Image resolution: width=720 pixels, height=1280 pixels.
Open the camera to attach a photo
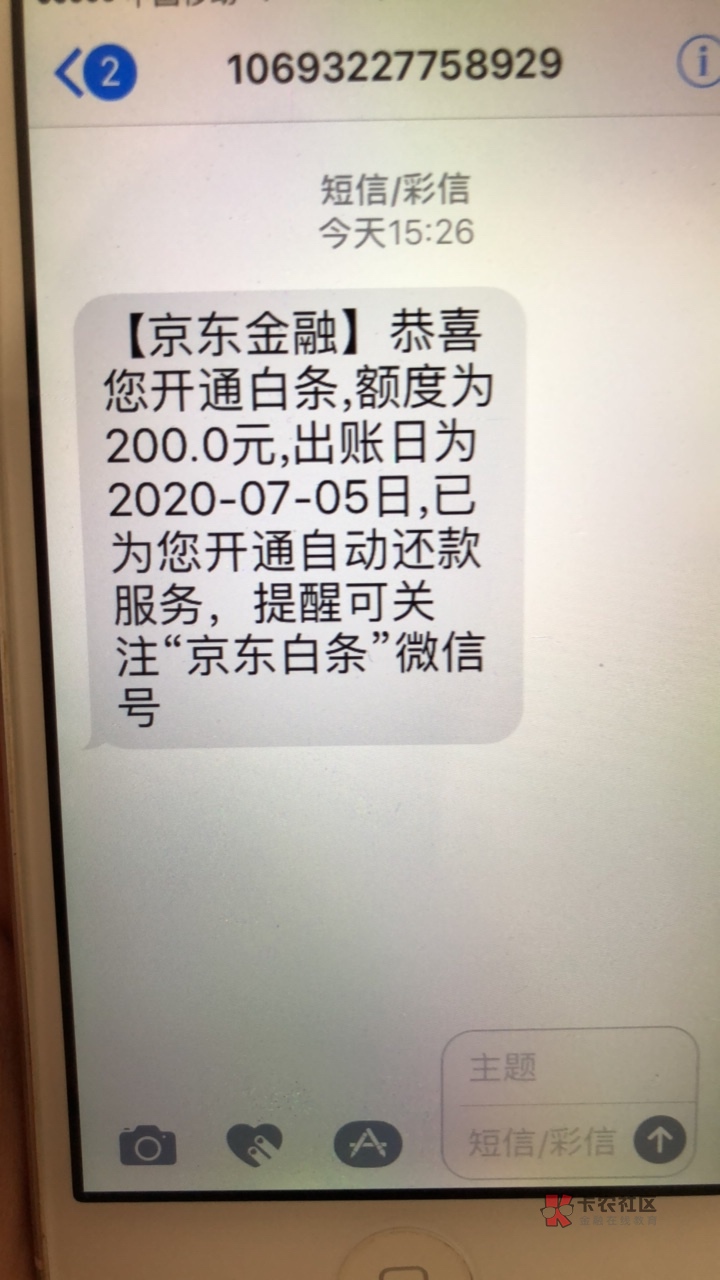(x=148, y=1145)
